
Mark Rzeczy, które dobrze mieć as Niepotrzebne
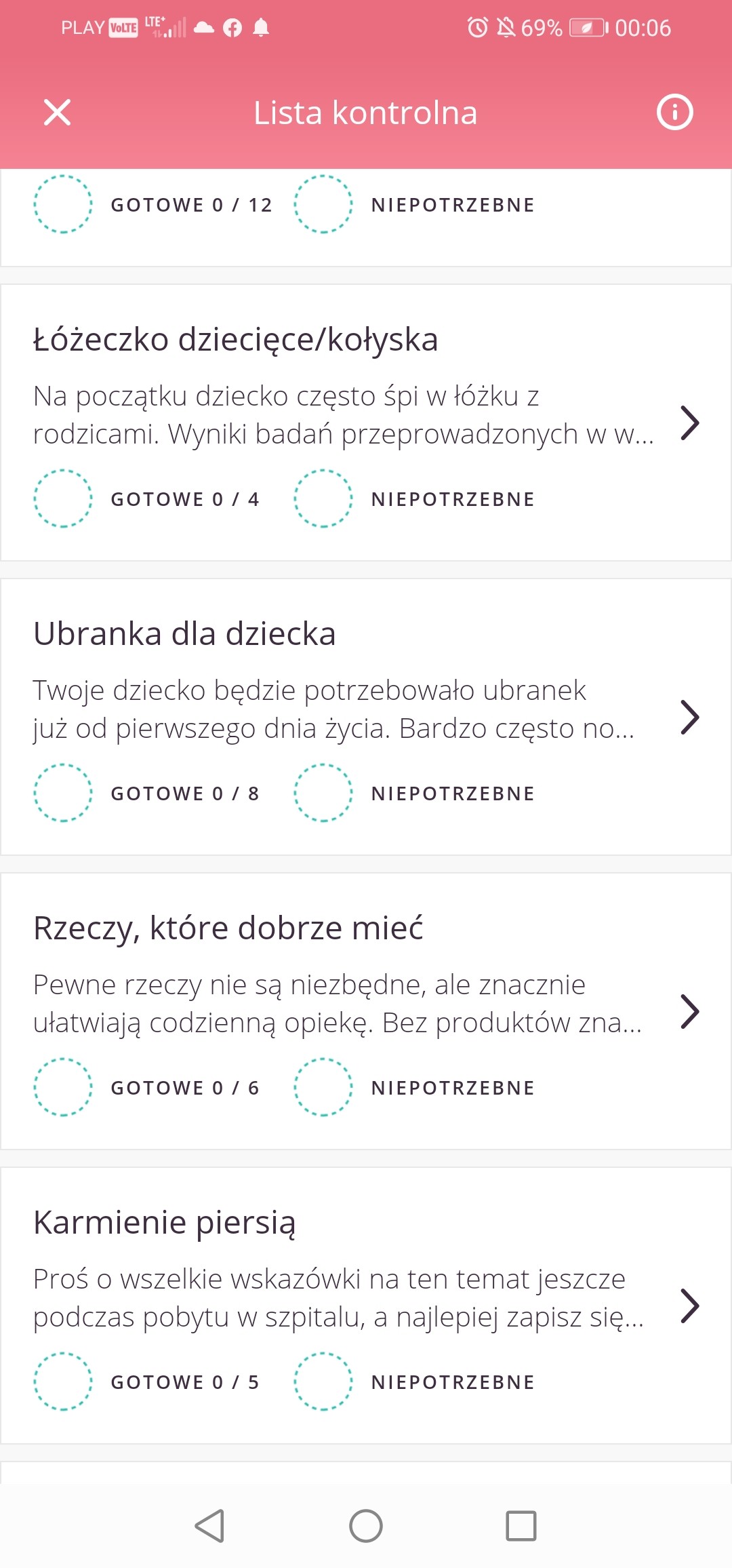pos(323,1087)
